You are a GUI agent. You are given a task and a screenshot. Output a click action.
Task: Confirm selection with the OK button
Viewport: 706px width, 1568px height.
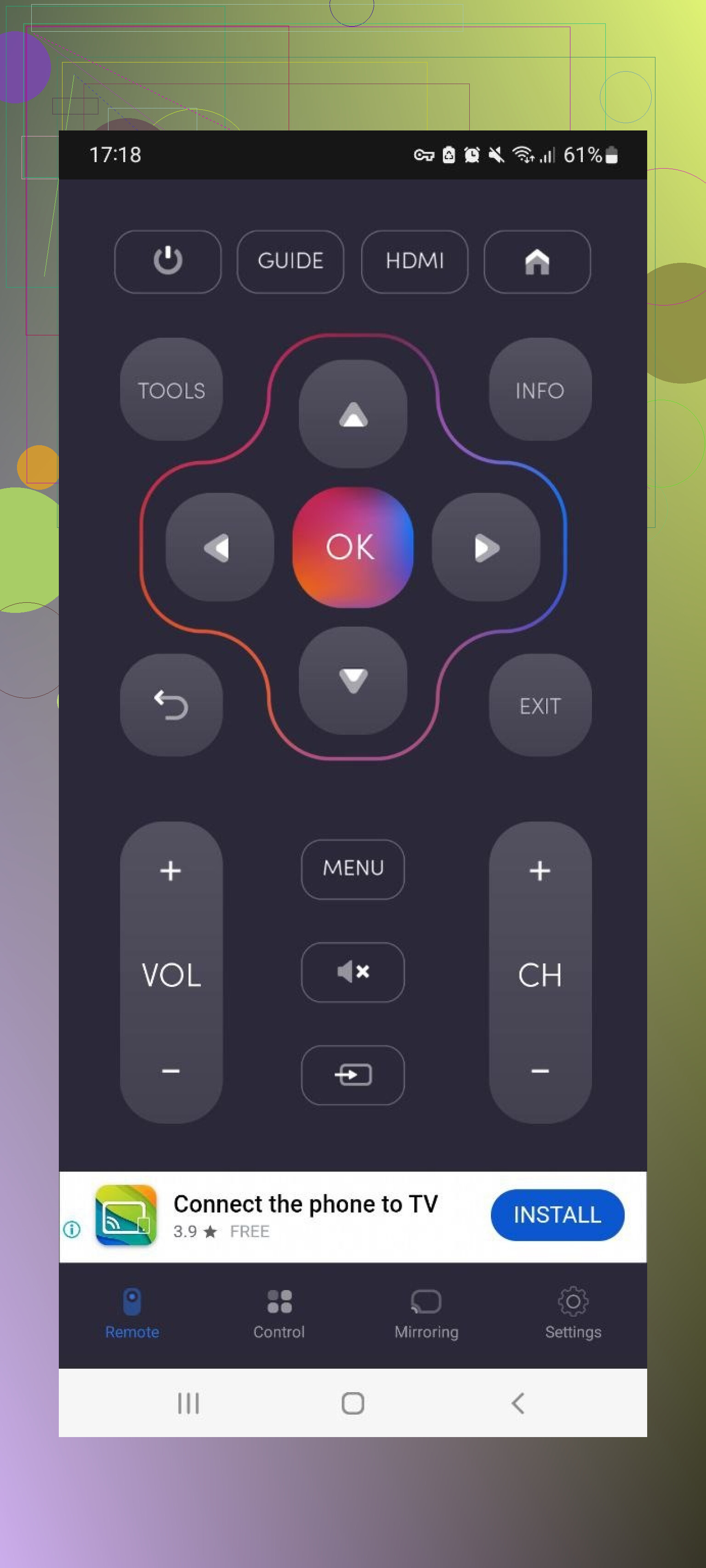click(x=352, y=547)
